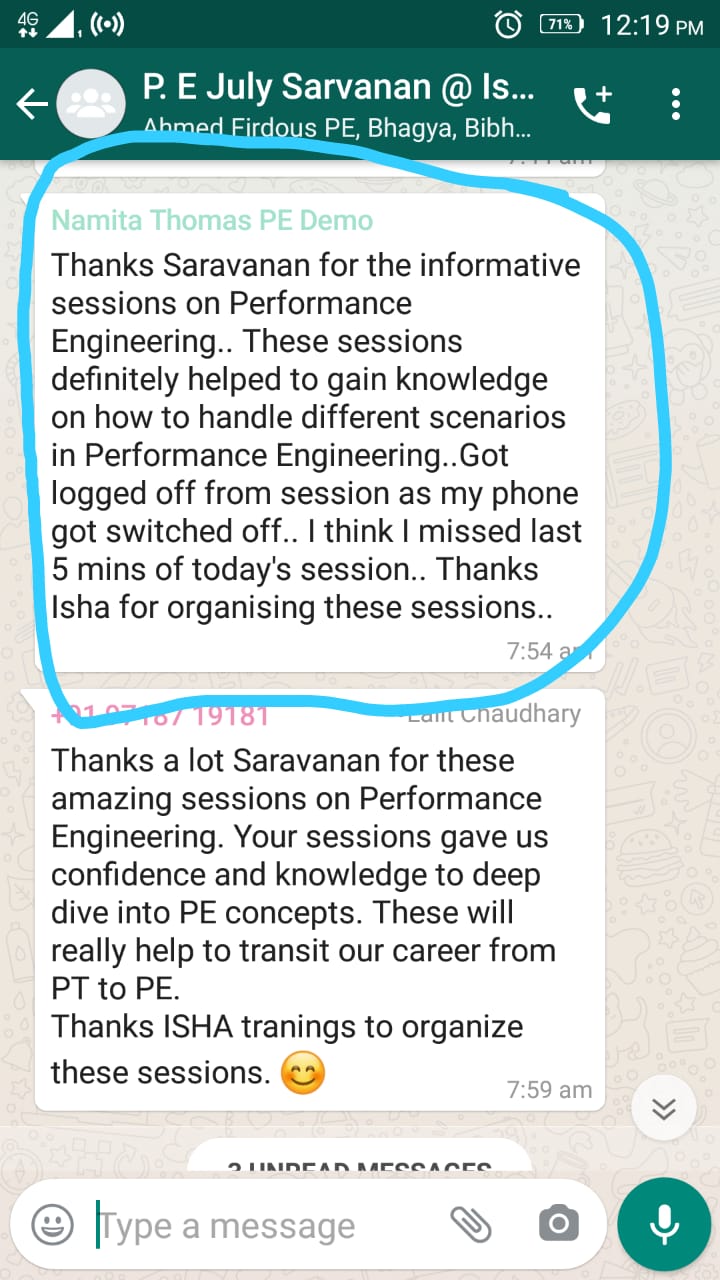Viewport: 720px width, 1280px height.
Task: Tap sender name Namita Thomas PE Demo
Action: click(212, 220)
